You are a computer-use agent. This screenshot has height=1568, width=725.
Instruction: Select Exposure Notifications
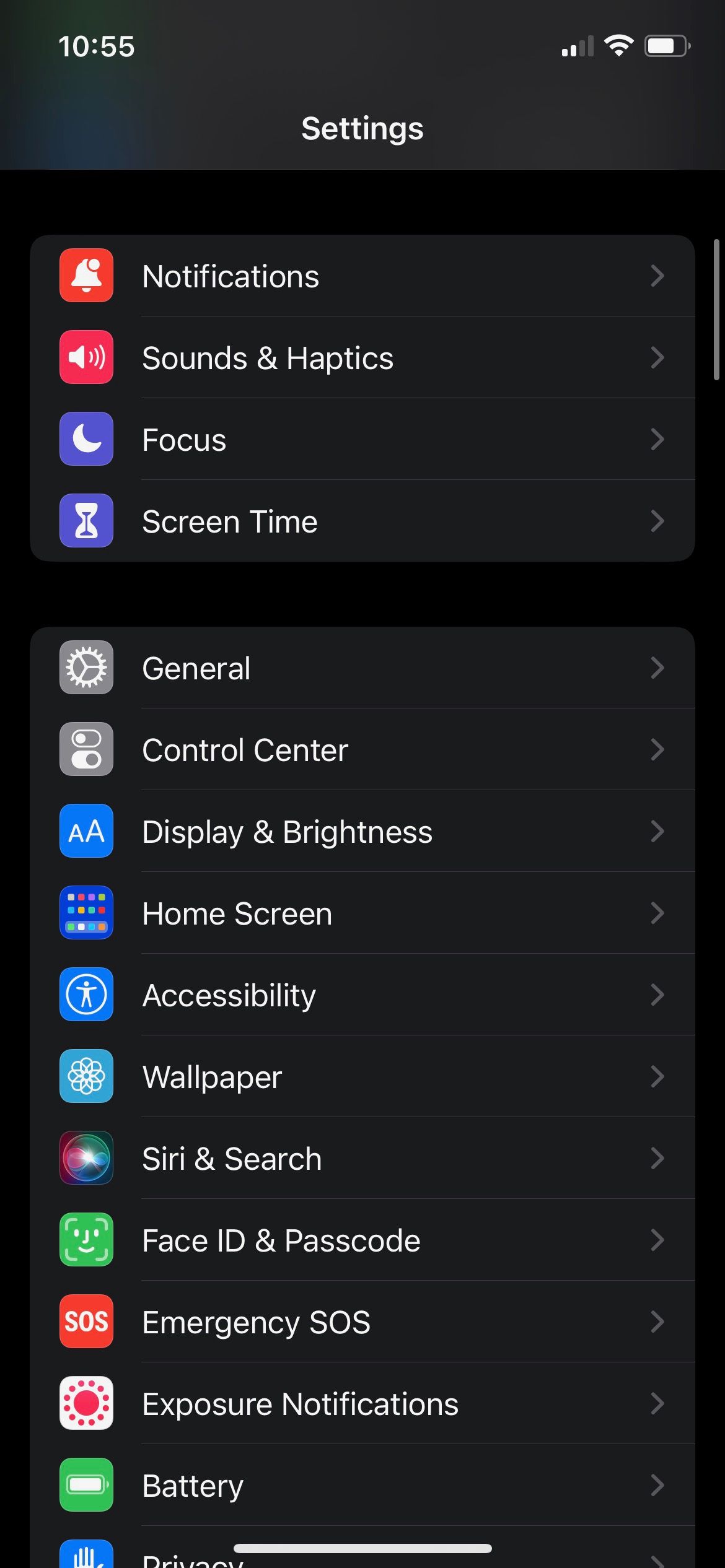pos(362,1403)
